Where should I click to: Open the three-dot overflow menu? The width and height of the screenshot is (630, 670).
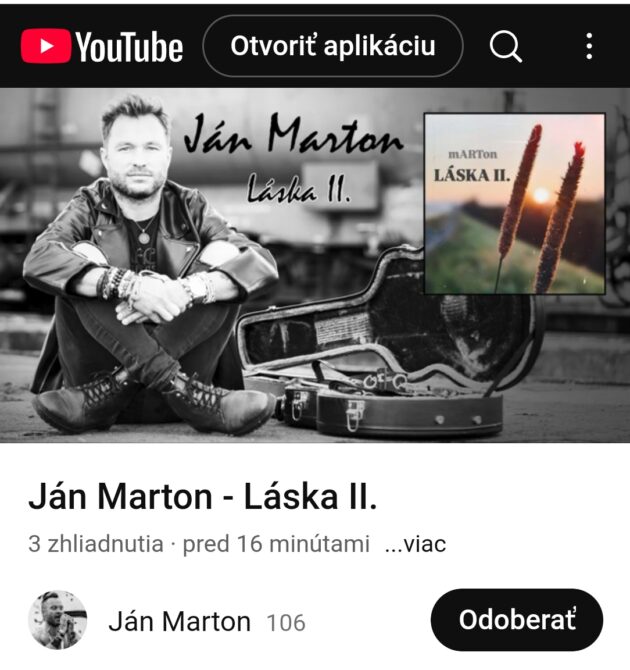[x=589, y=46]
